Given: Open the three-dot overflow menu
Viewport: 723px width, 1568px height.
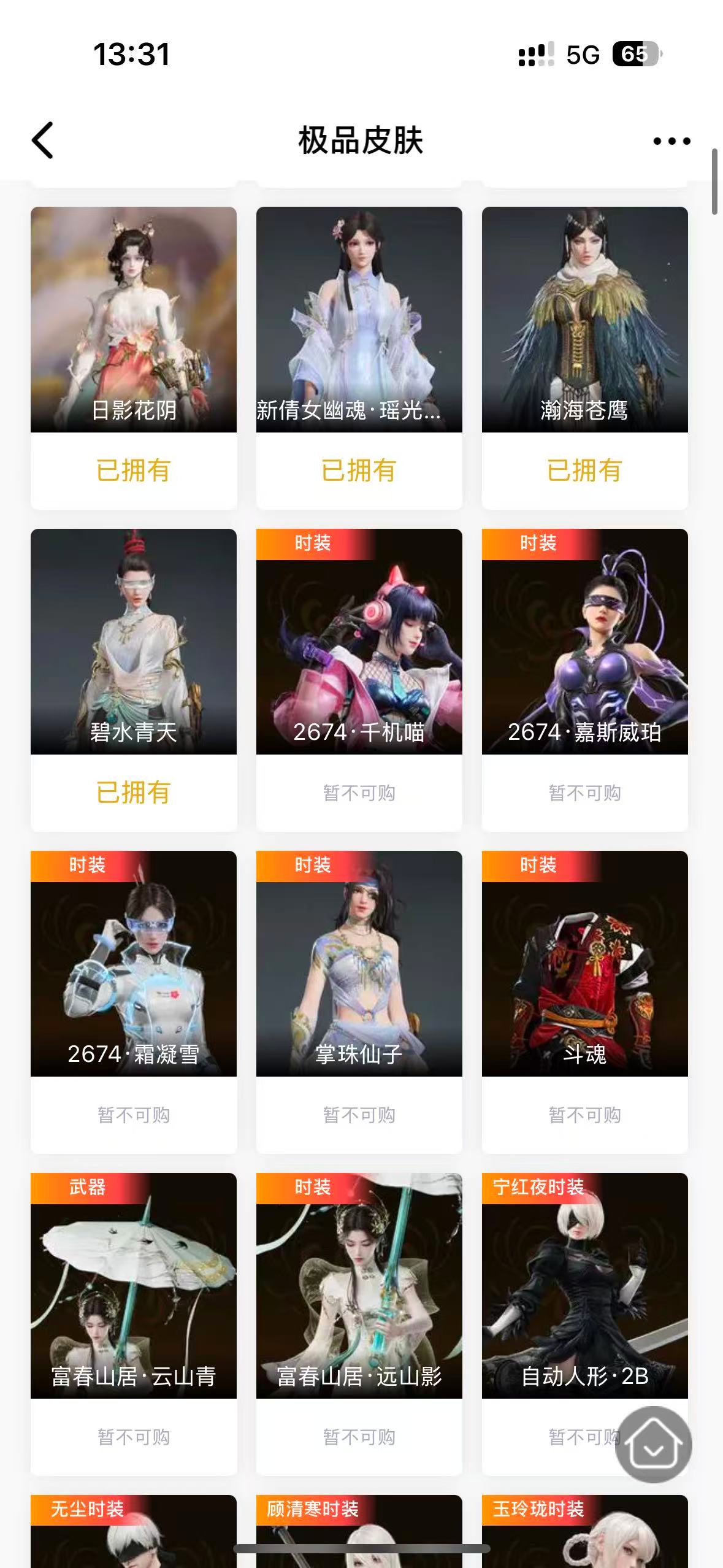Looking at the screenshot, I should 671,141.
